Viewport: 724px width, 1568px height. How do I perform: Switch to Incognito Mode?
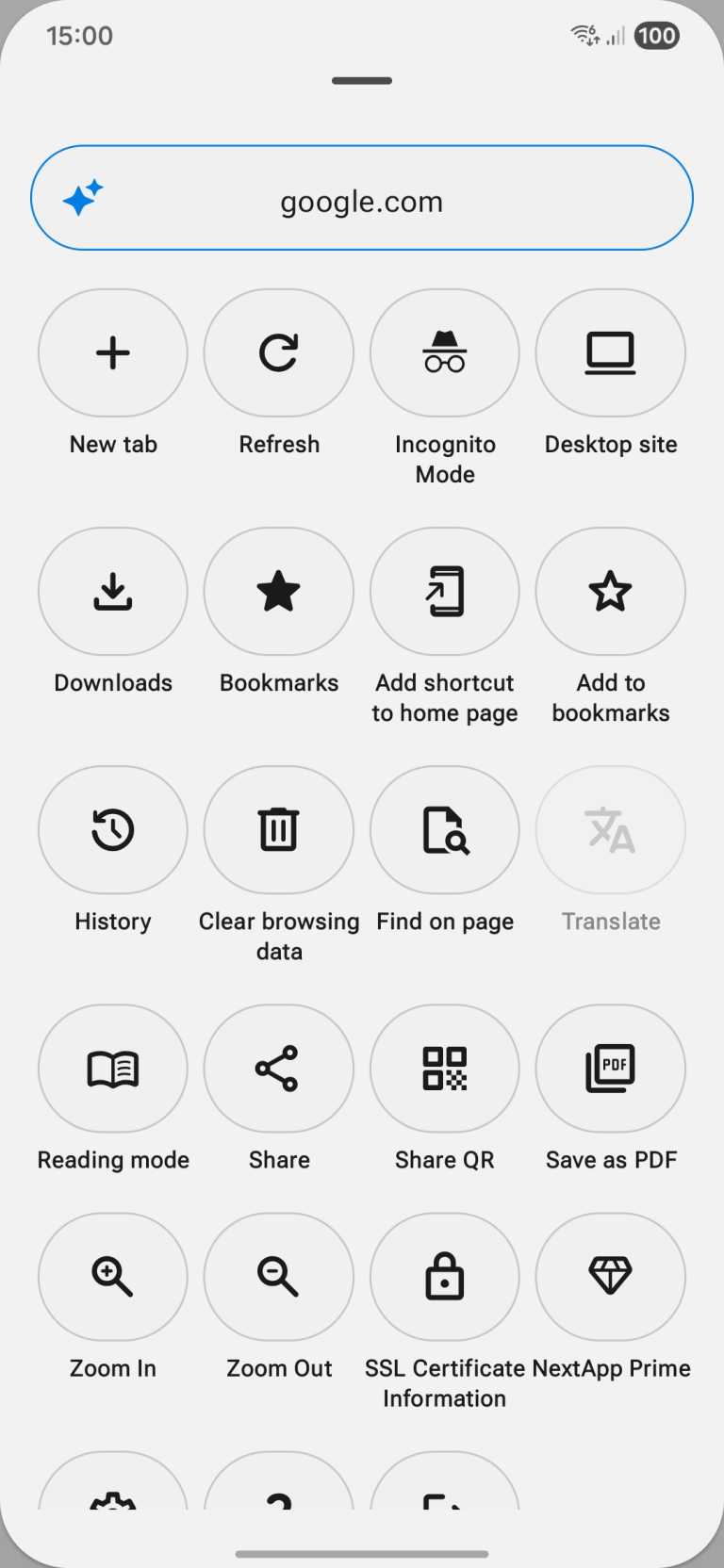pyautogui.click(x=445, y=353)
